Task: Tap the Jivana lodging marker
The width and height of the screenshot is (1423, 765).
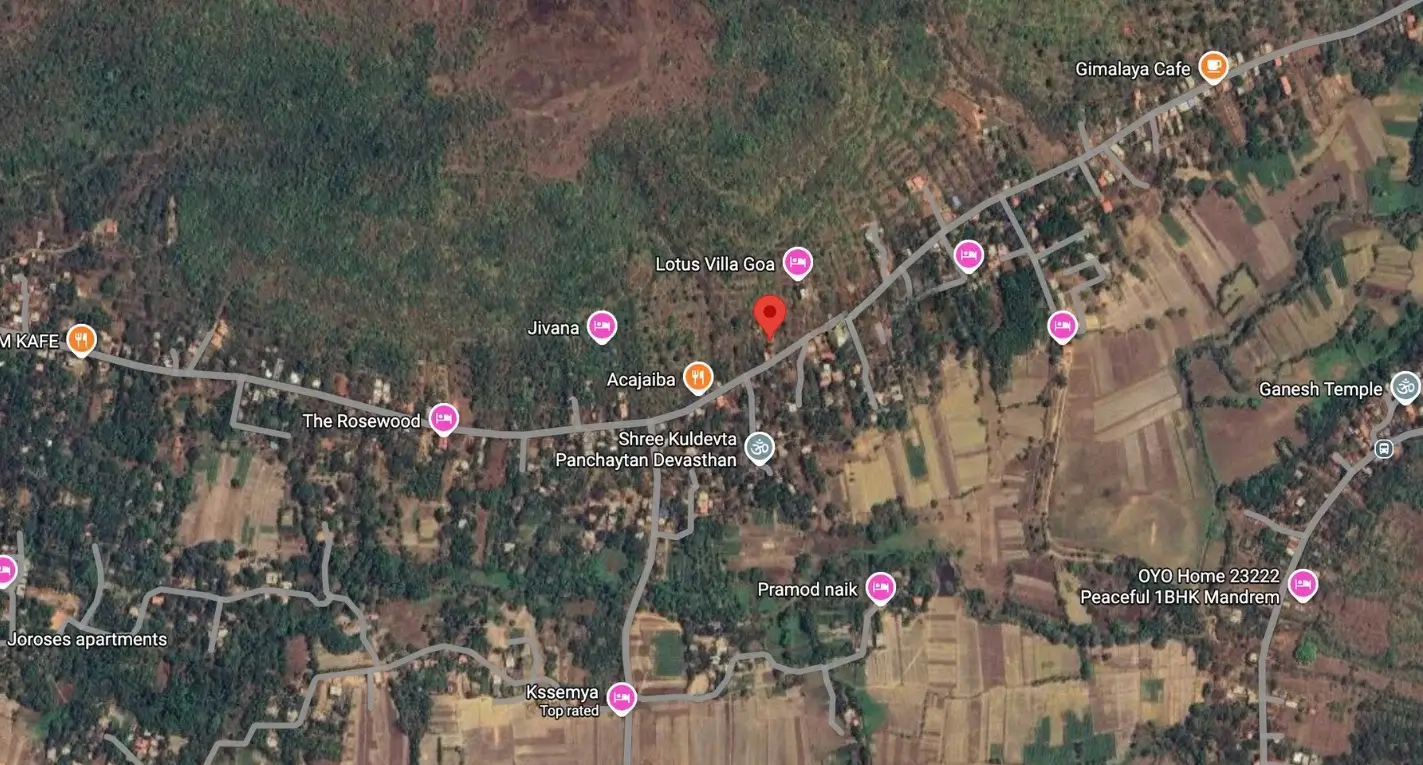Action: 600,325
